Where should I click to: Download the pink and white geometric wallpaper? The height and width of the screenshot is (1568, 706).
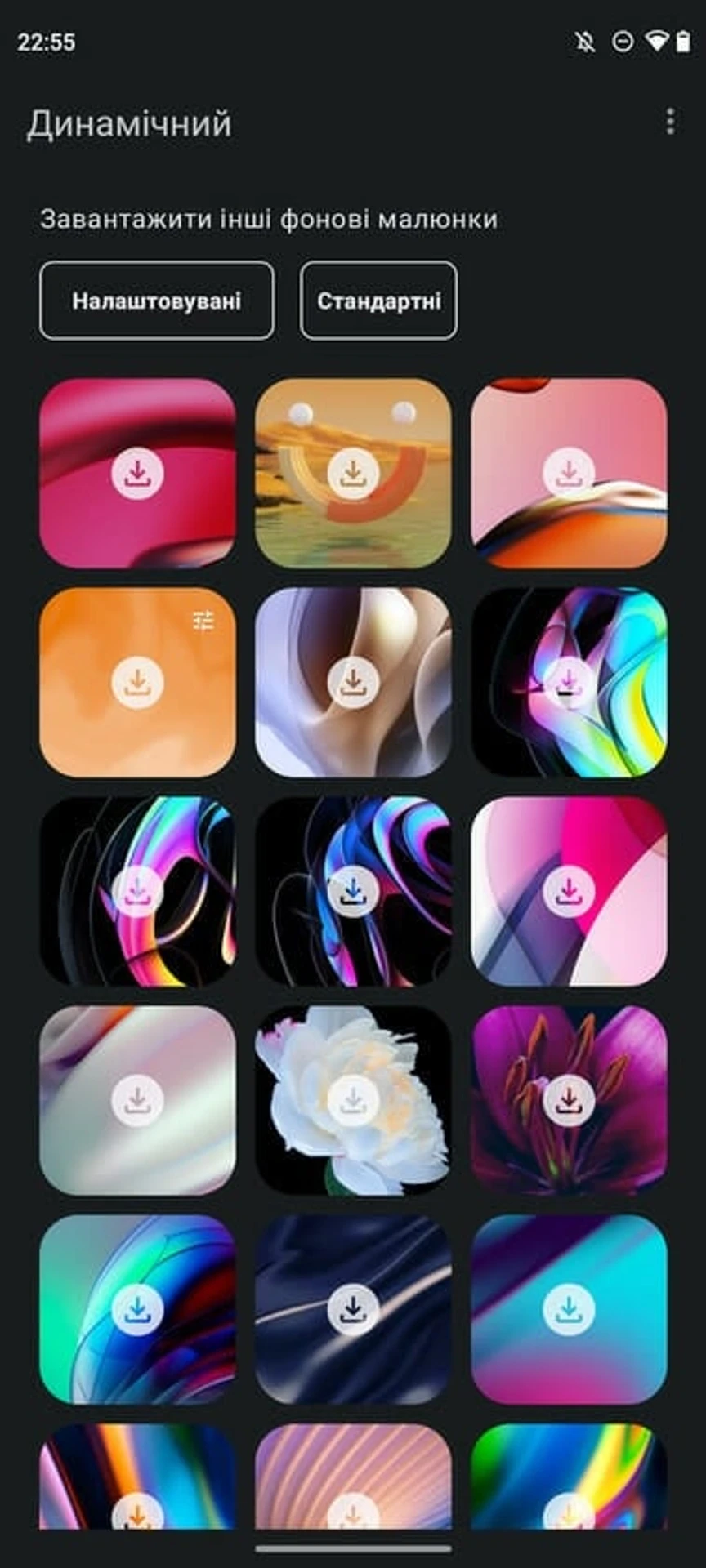(x=569, y=891)
